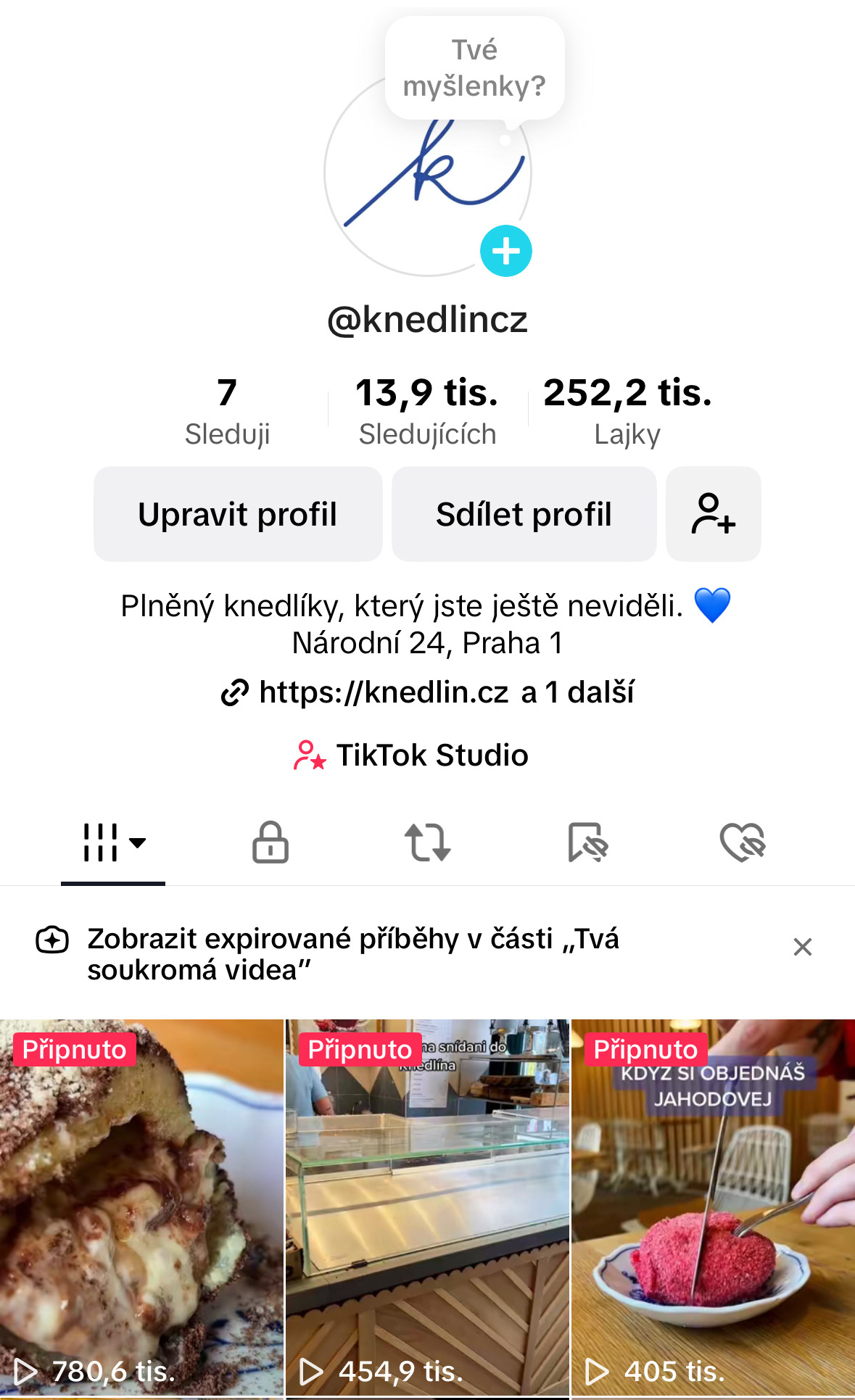
Task: Switch to the reposts tab
Action: click(x=428, y=842)
